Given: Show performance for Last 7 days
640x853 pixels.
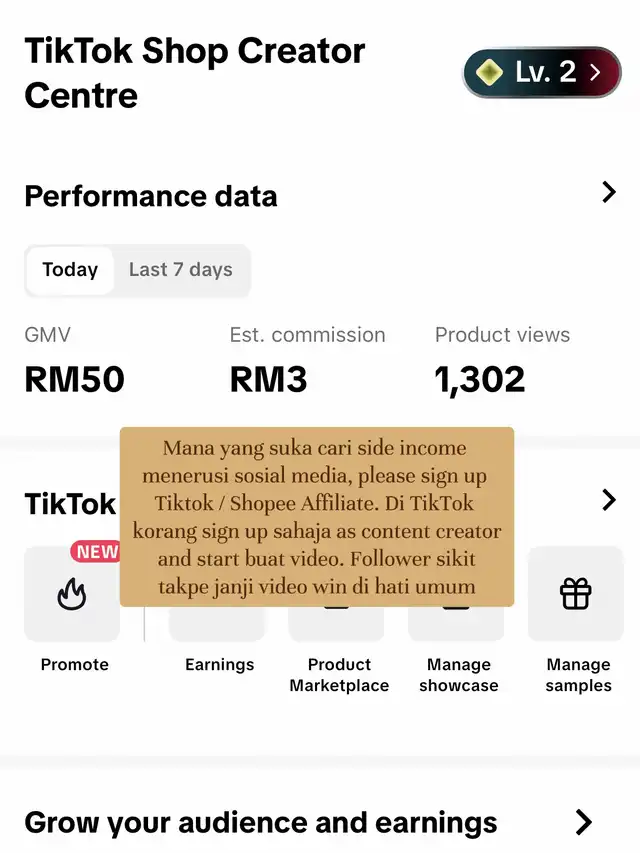Looking at the screenshot, I should (180, 270).
